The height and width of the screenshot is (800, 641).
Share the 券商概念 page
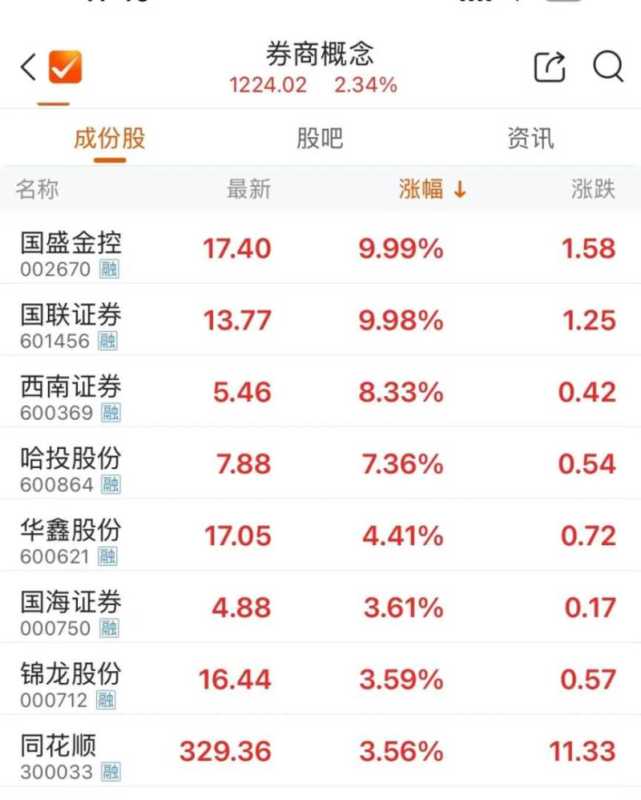click(550, 67)
